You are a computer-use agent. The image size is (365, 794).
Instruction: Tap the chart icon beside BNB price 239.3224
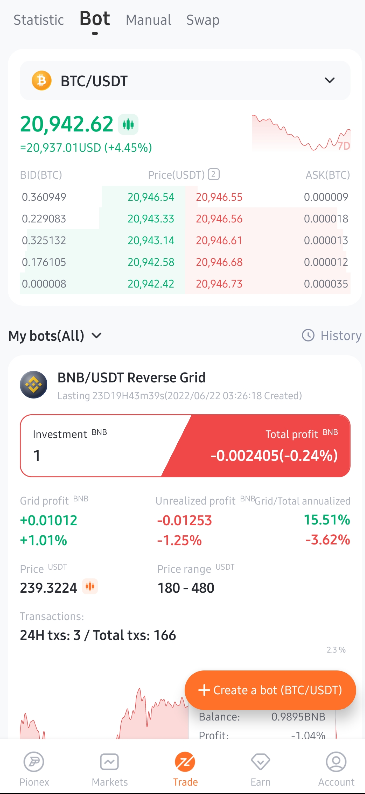click(x=90, y=587)
